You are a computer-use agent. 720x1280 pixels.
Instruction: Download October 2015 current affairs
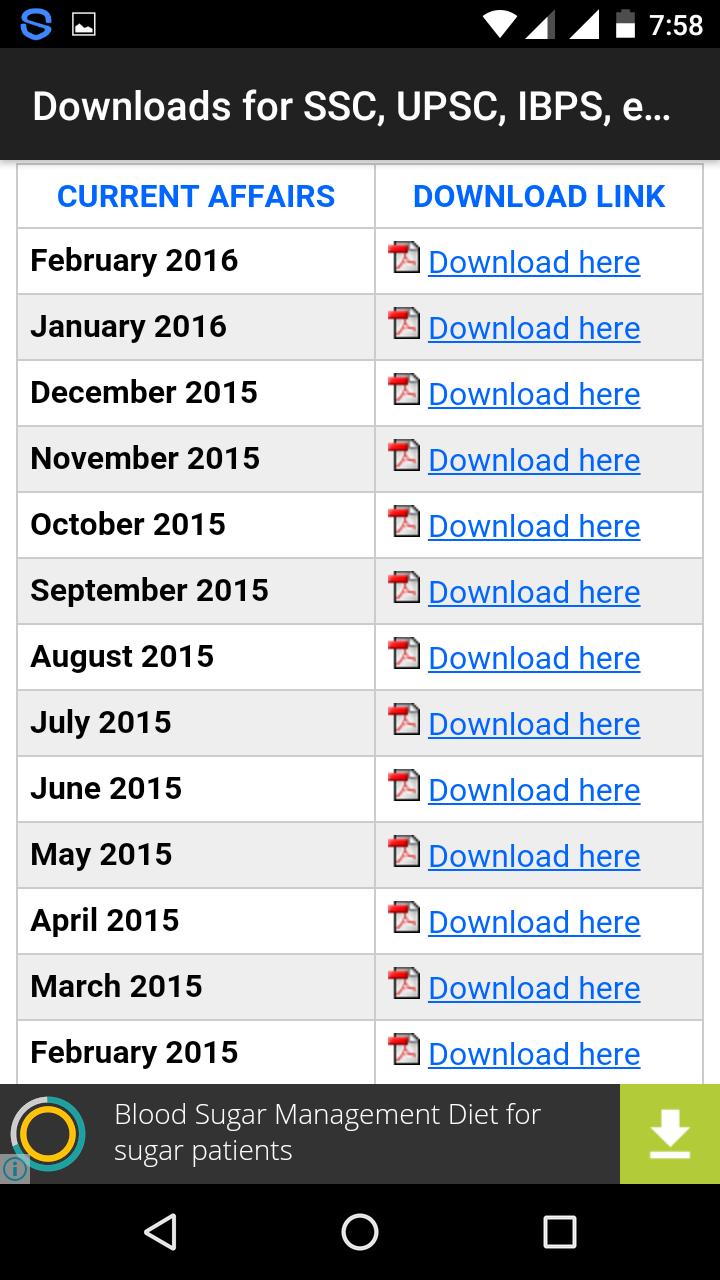click(x=534, y=526)
